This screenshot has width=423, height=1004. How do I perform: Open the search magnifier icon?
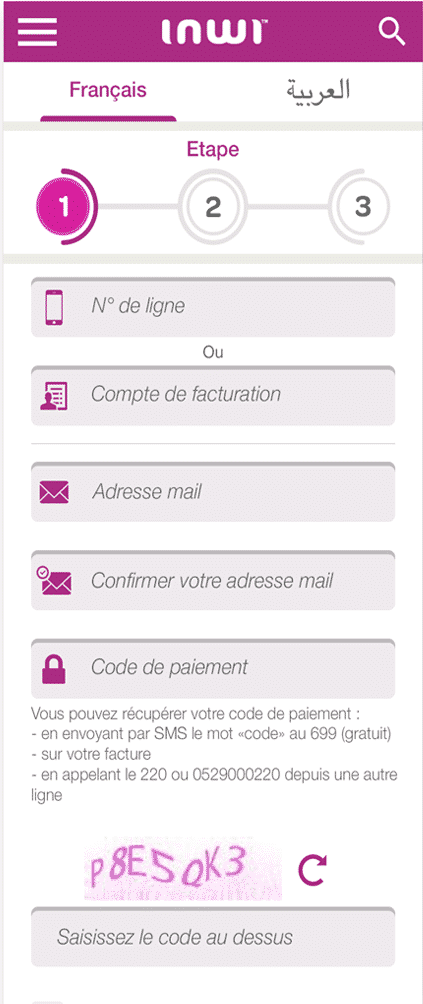392,31
